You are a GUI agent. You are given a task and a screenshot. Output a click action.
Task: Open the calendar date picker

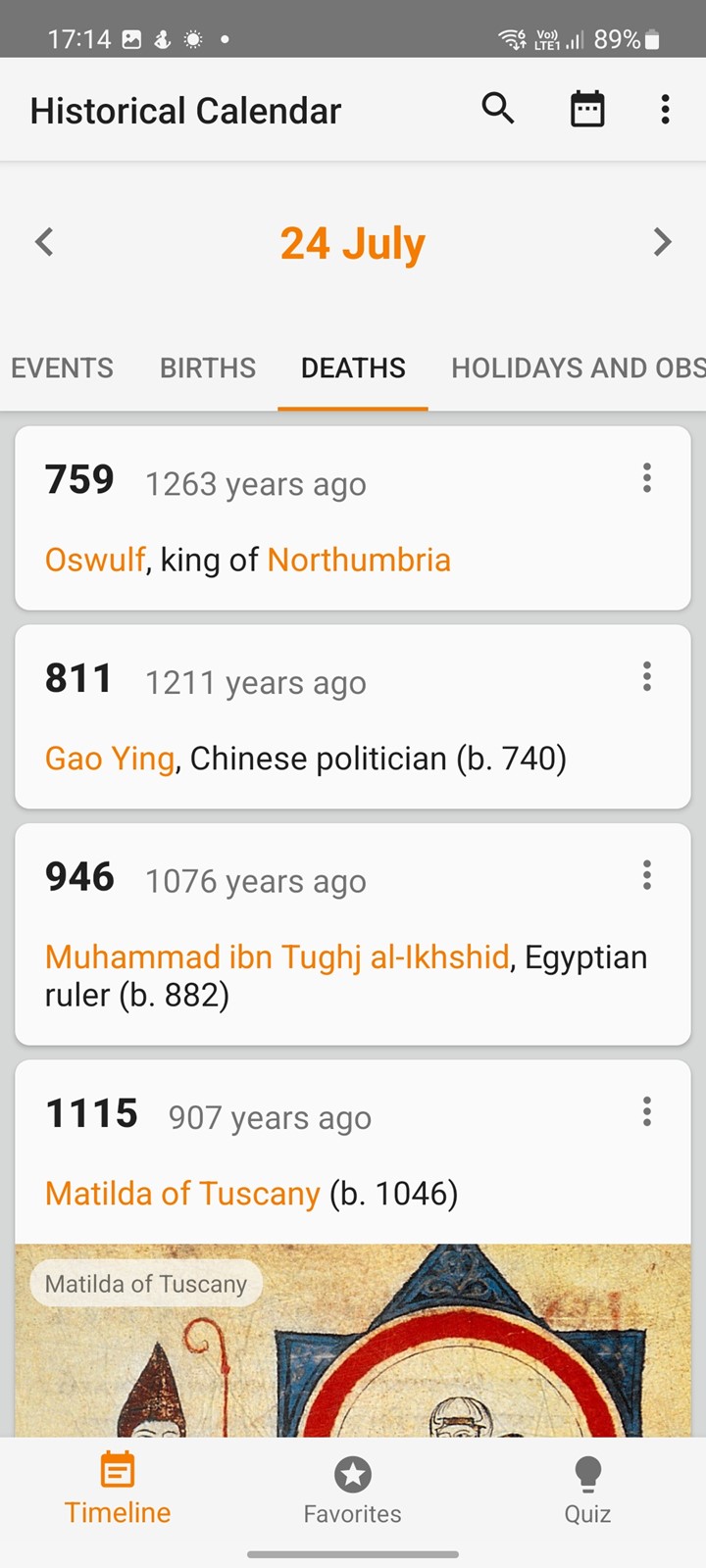(x=587, y=109)
